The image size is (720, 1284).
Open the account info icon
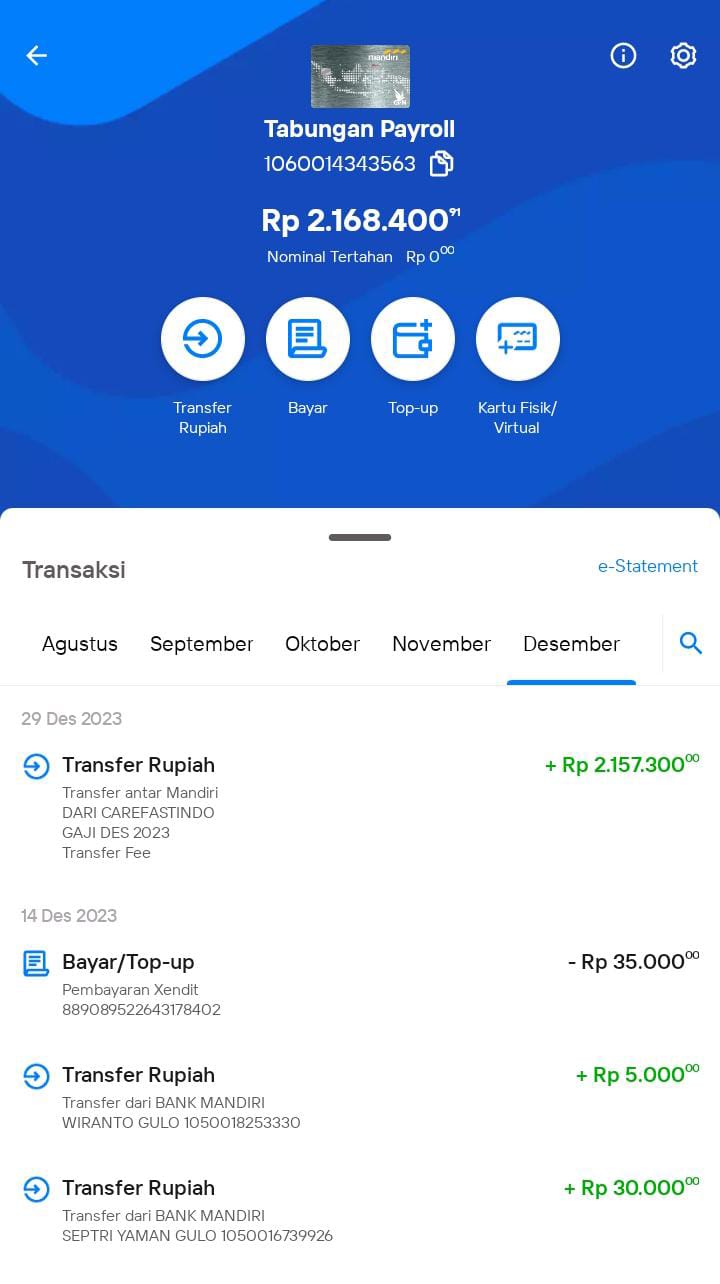[x=623, y=56]
